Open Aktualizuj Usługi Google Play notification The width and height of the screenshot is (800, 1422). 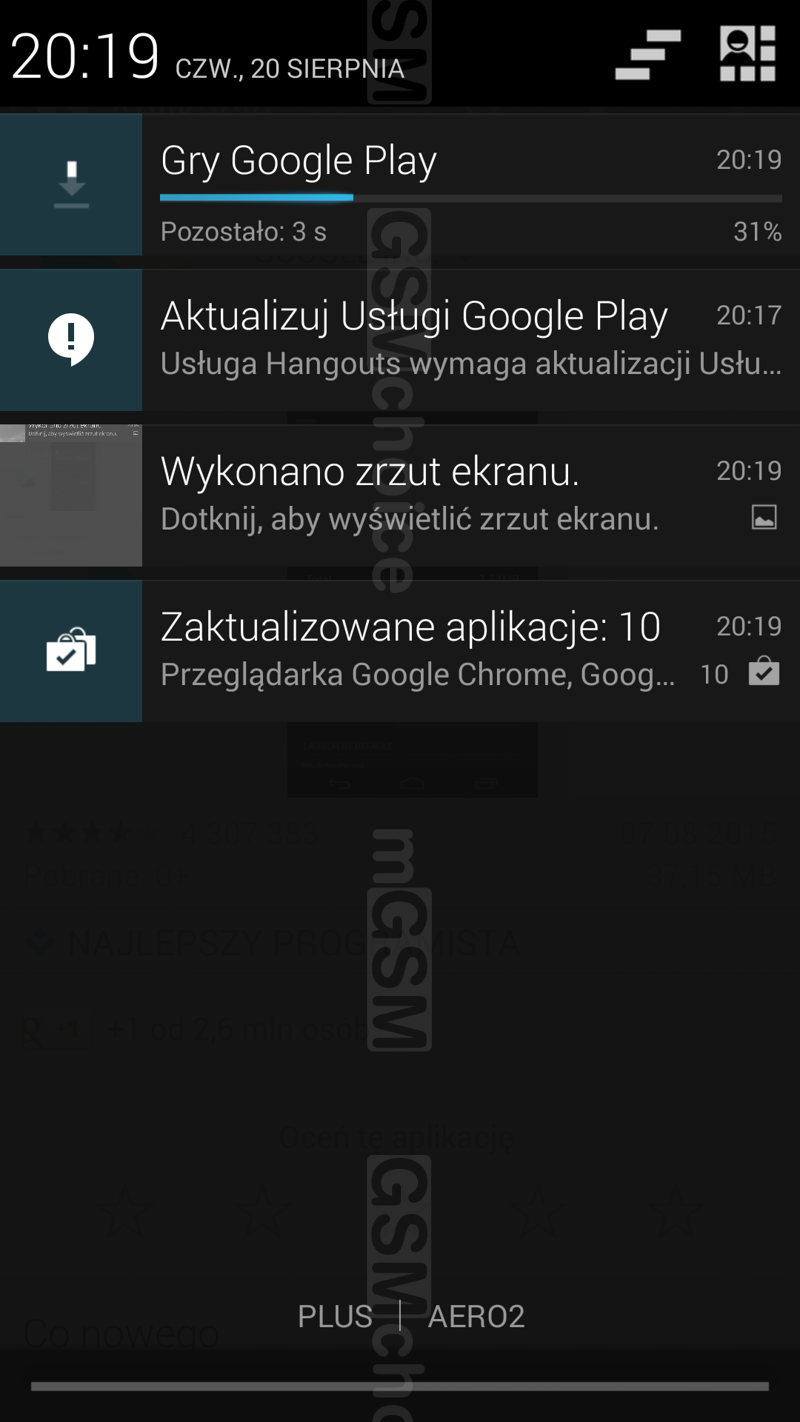point(400,340)
